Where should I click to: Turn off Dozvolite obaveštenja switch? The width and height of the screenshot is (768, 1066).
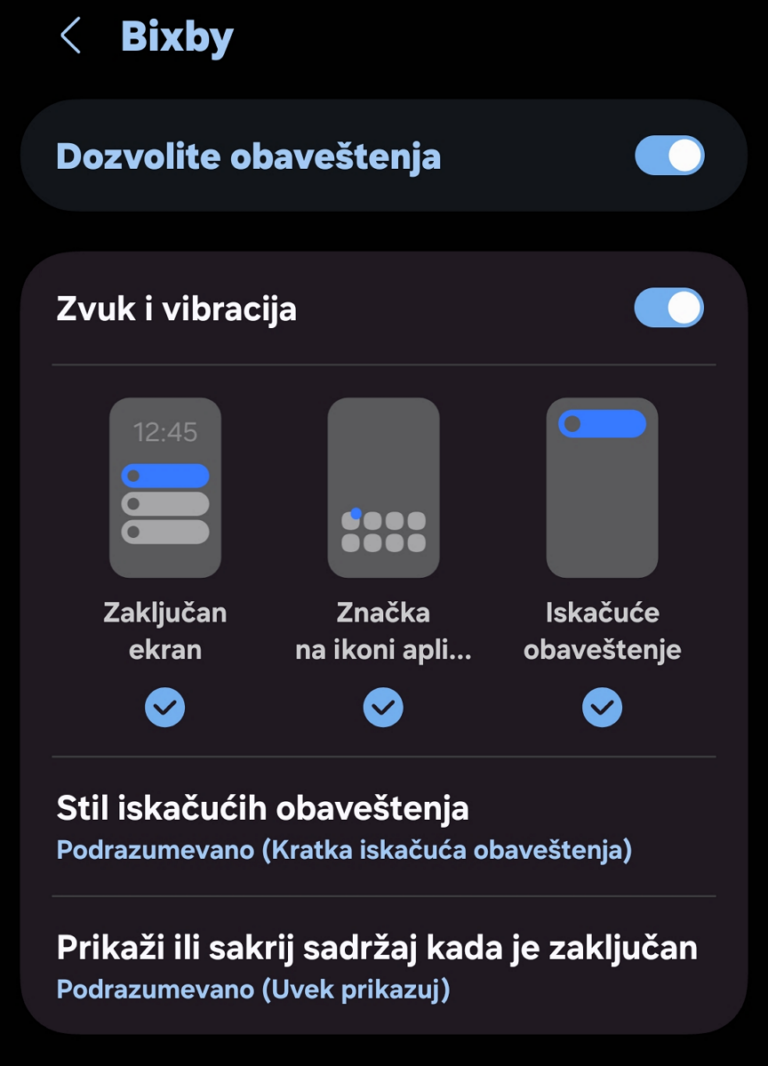pyautogui.click(x=669, y=156)
